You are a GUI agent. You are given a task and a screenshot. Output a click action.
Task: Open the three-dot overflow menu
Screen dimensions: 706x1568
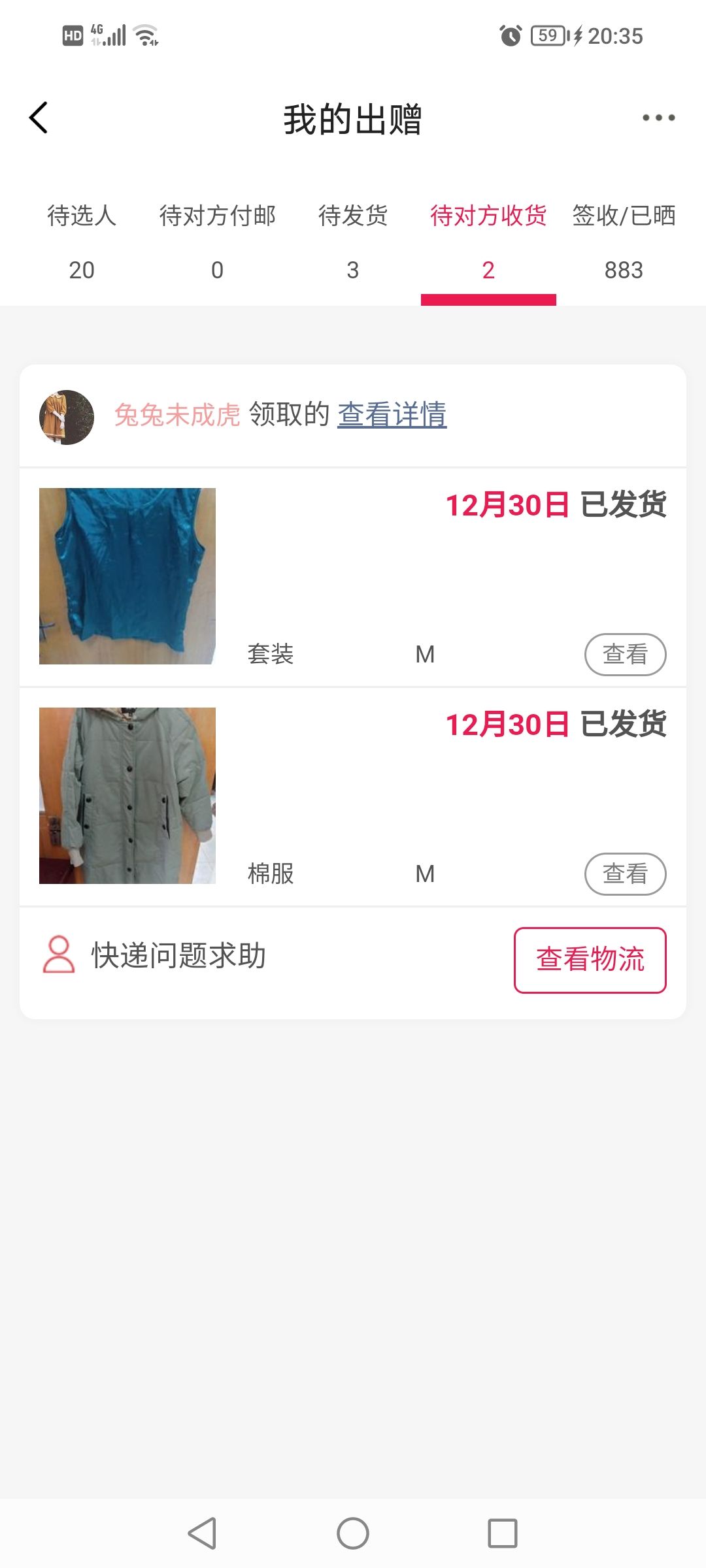click(658, 118)
